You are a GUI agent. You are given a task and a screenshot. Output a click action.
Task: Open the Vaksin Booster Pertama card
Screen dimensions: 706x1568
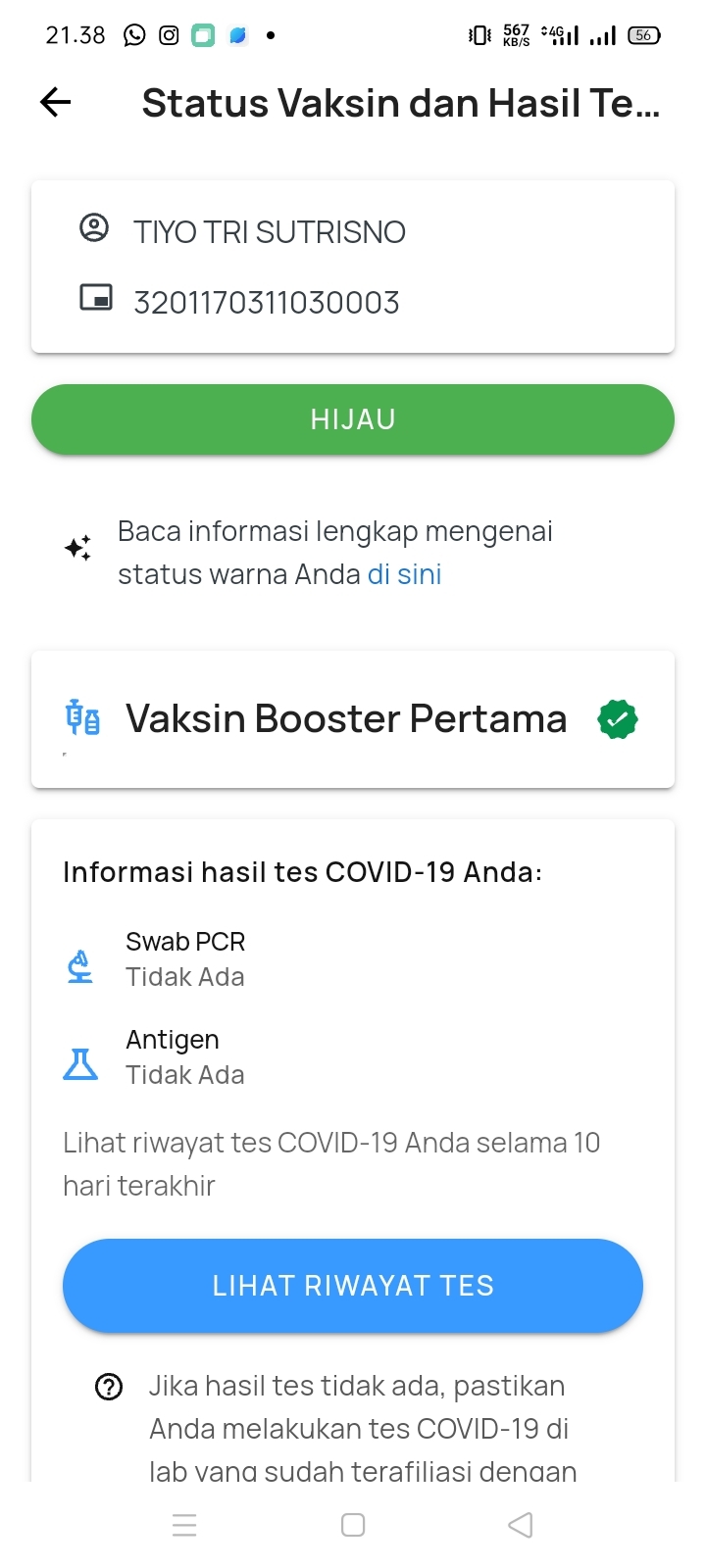(353, 719)
